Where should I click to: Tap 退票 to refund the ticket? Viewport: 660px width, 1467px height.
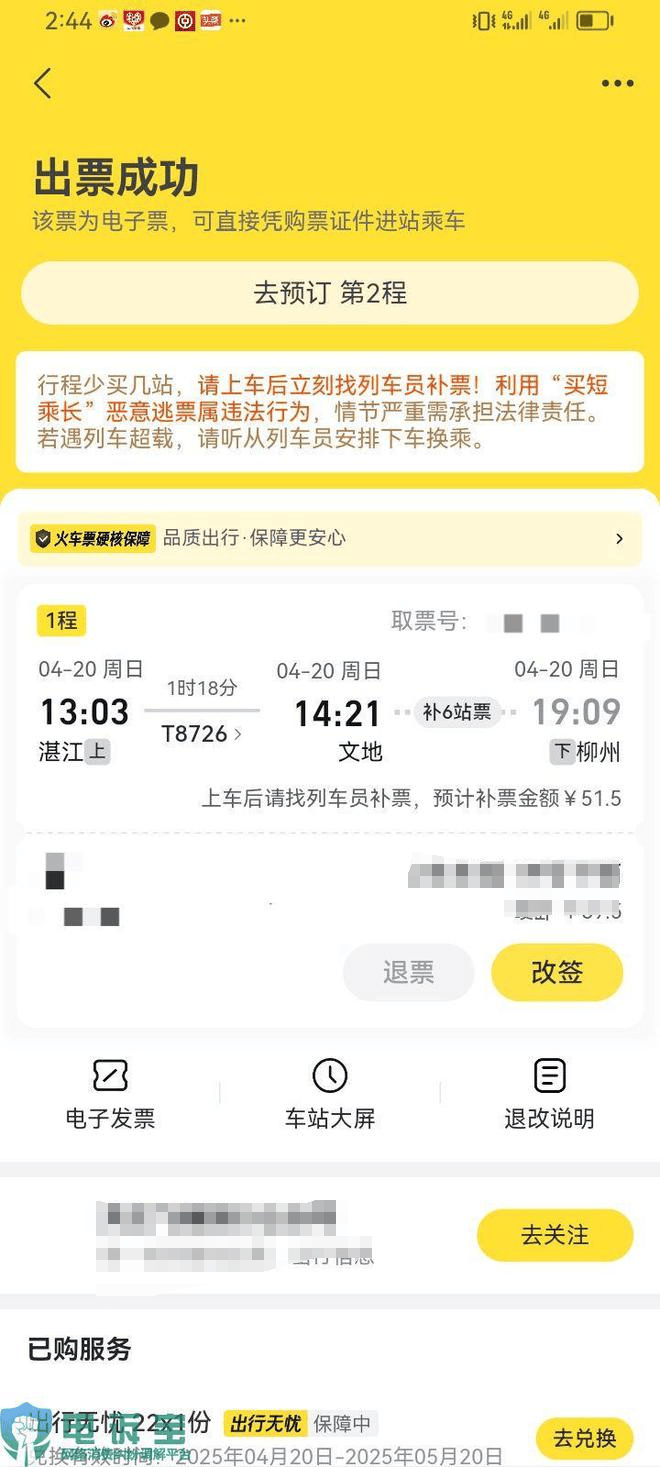click(x=408, y=972)
